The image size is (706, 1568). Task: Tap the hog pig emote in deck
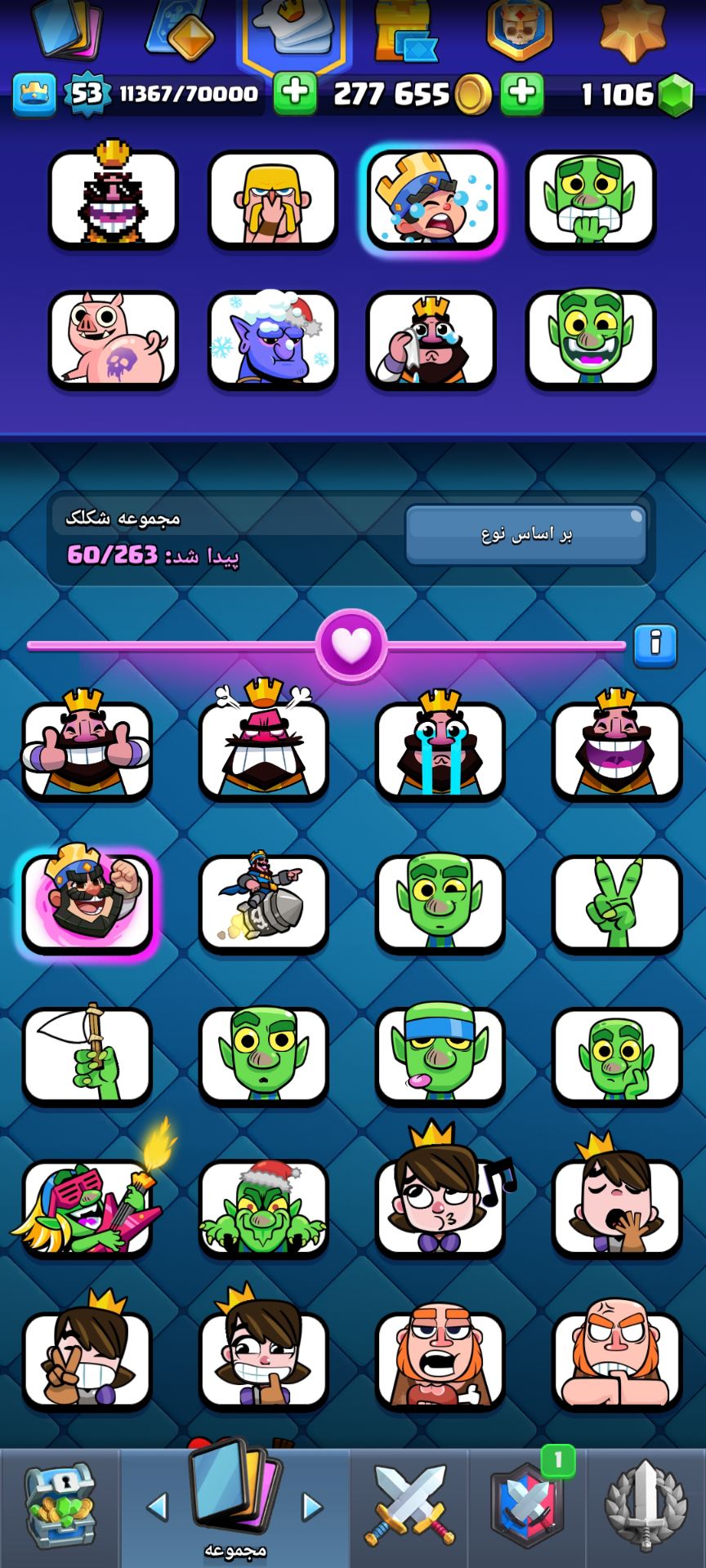pos(113,339)
